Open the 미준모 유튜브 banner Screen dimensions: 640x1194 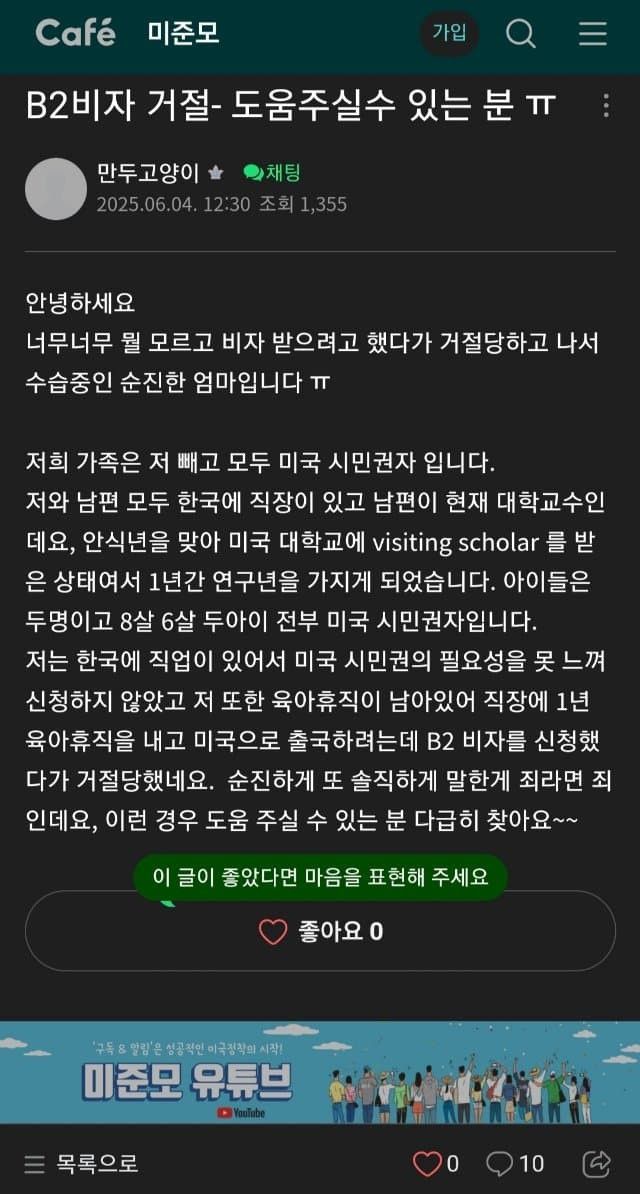click(x=320, y=1072)
